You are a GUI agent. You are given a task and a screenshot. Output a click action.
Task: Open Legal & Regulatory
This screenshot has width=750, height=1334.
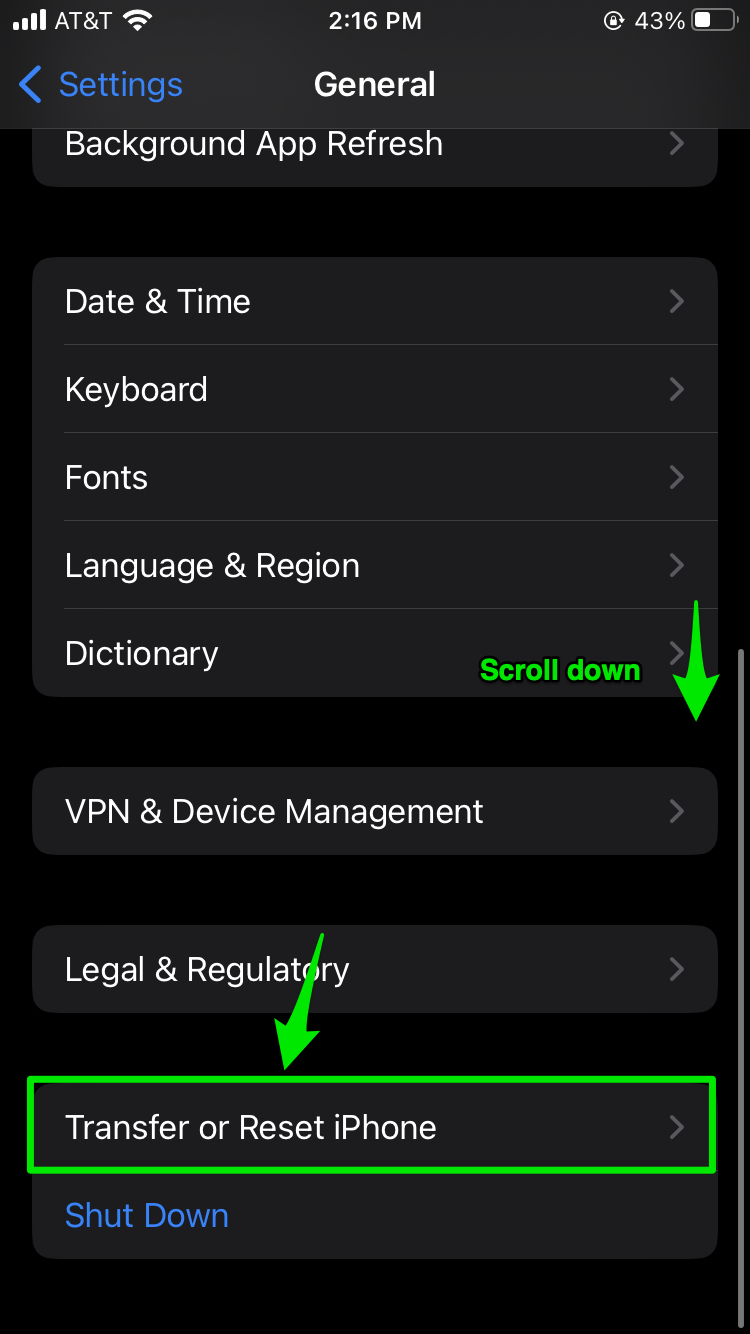tap(375, 969)
